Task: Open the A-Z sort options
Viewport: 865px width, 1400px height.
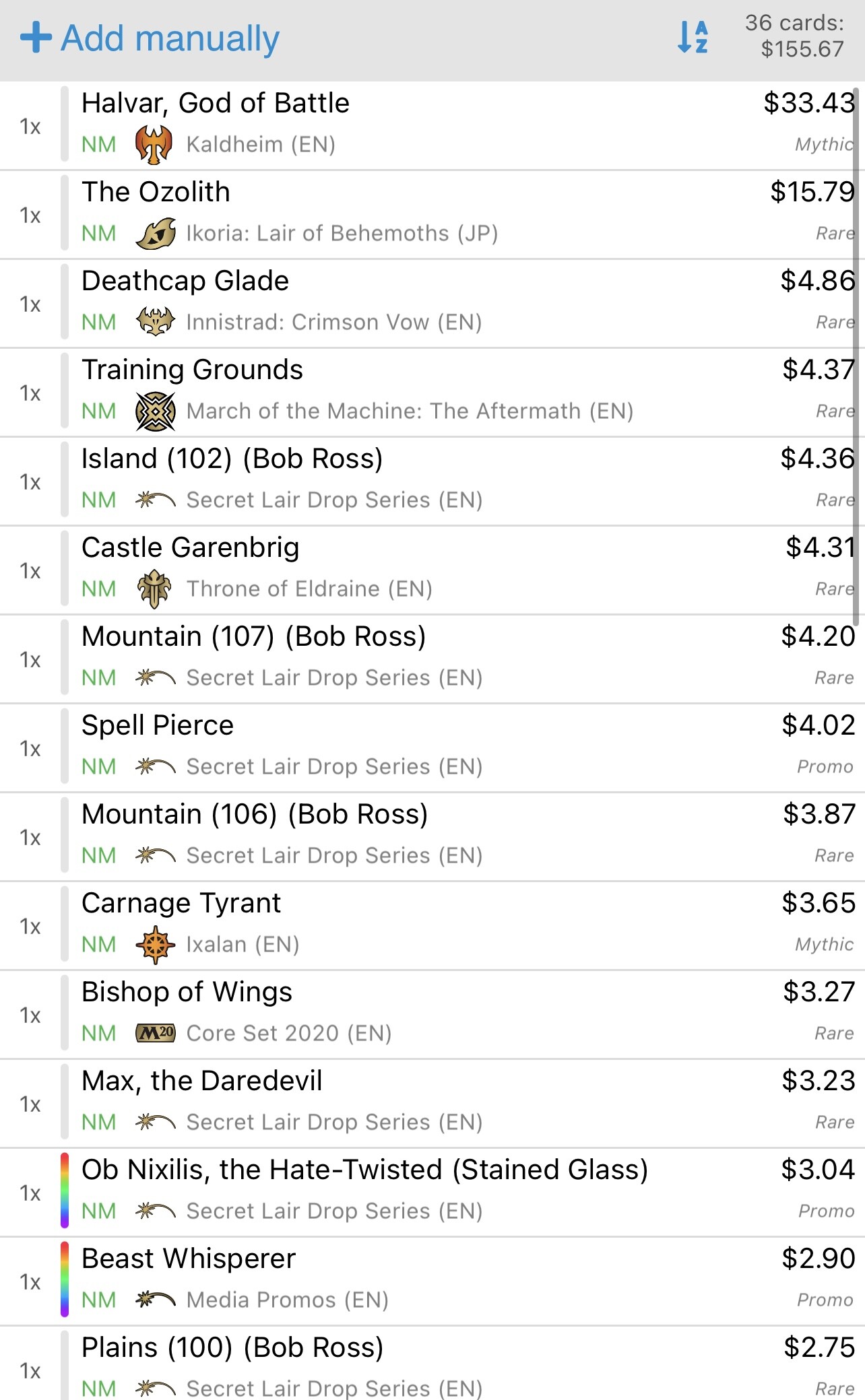Action: pyautogui.click(x=693, y=37)
